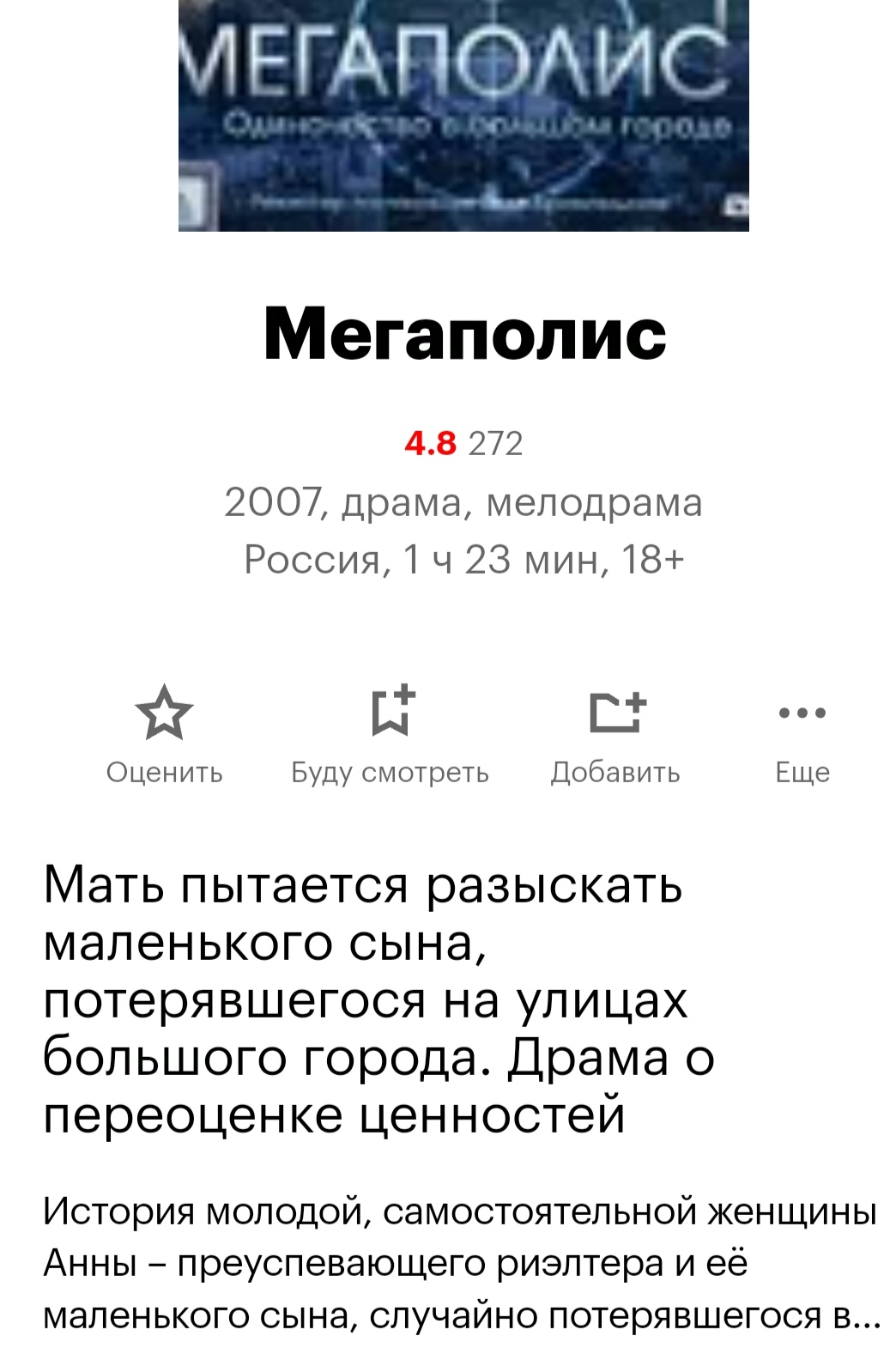Open the Мегаполис movie poster
896x1354 pixels.
coord(463,115)
